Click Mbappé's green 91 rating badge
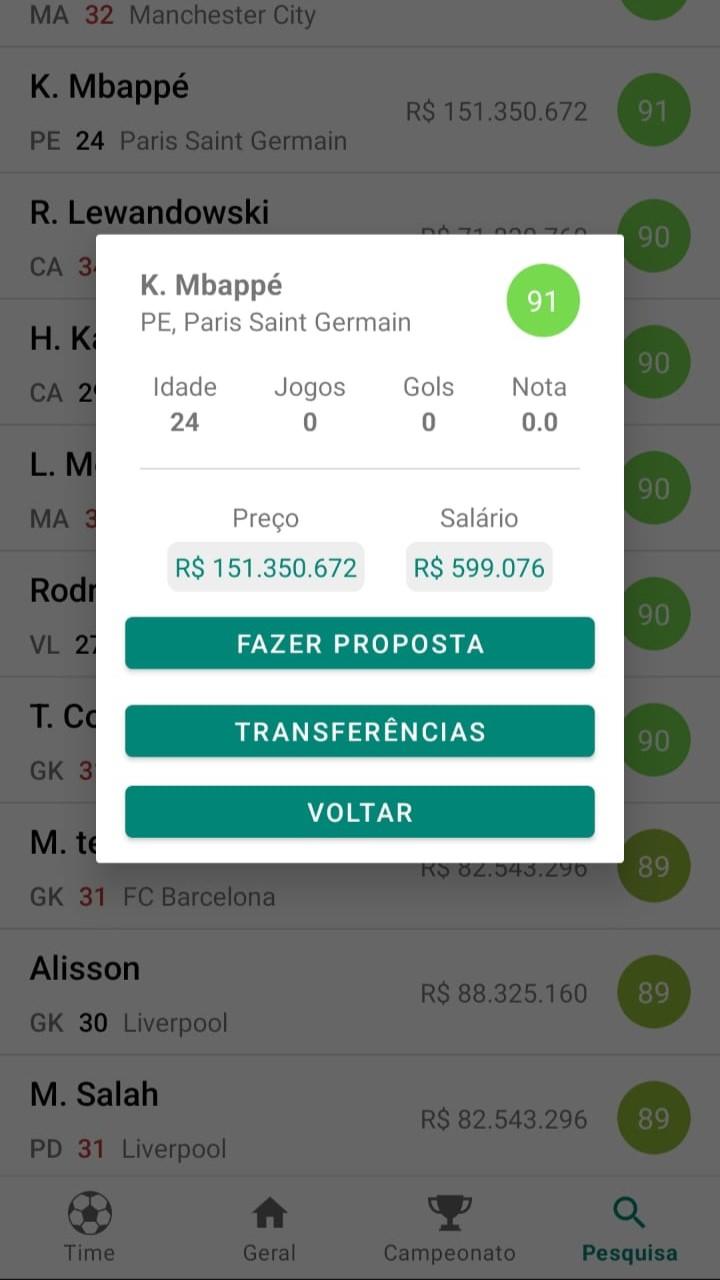The width and height of the screenshot is (720, 1280). [543, 300]
